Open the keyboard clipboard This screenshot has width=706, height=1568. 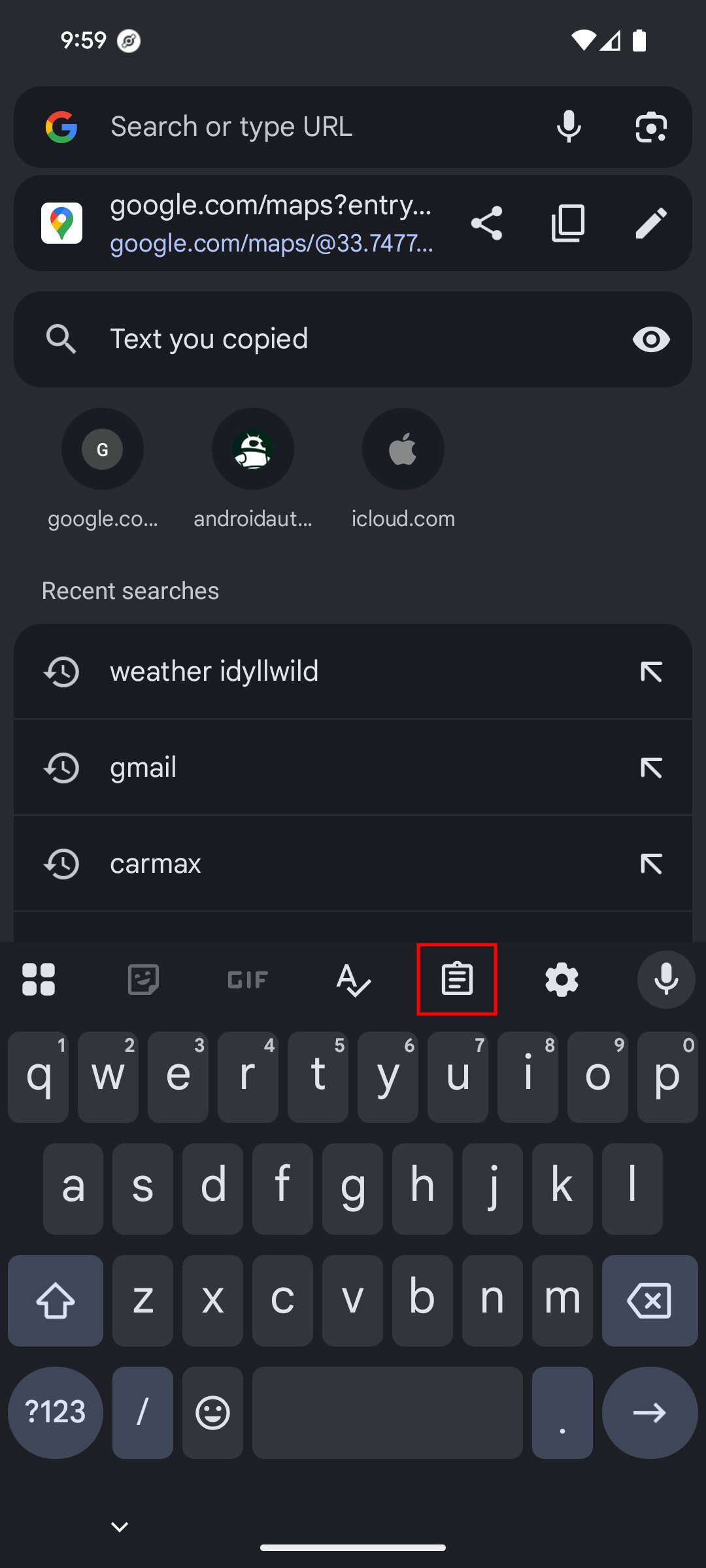click(457, 979)
